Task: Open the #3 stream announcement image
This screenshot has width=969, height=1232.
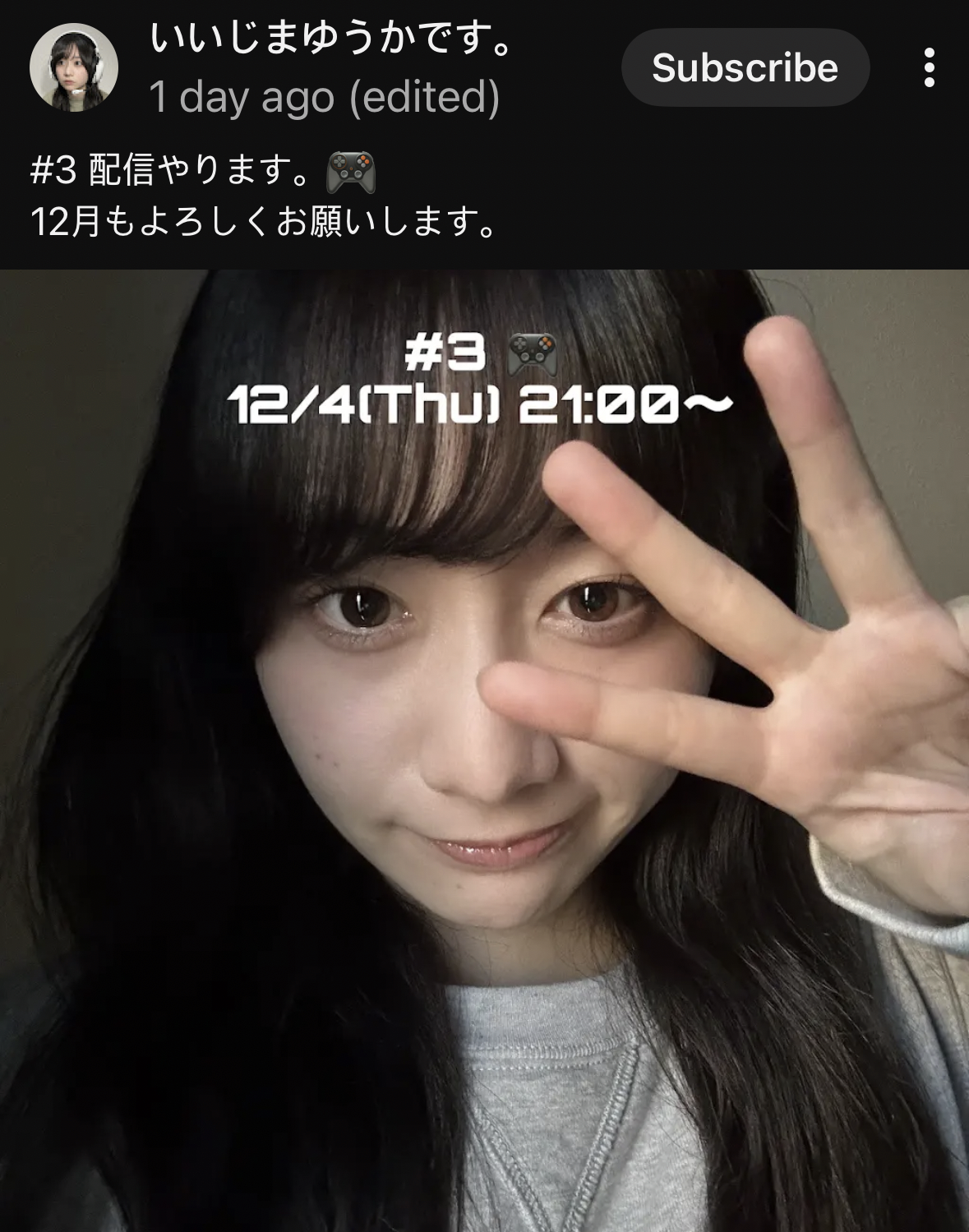Action: [484, 750]
